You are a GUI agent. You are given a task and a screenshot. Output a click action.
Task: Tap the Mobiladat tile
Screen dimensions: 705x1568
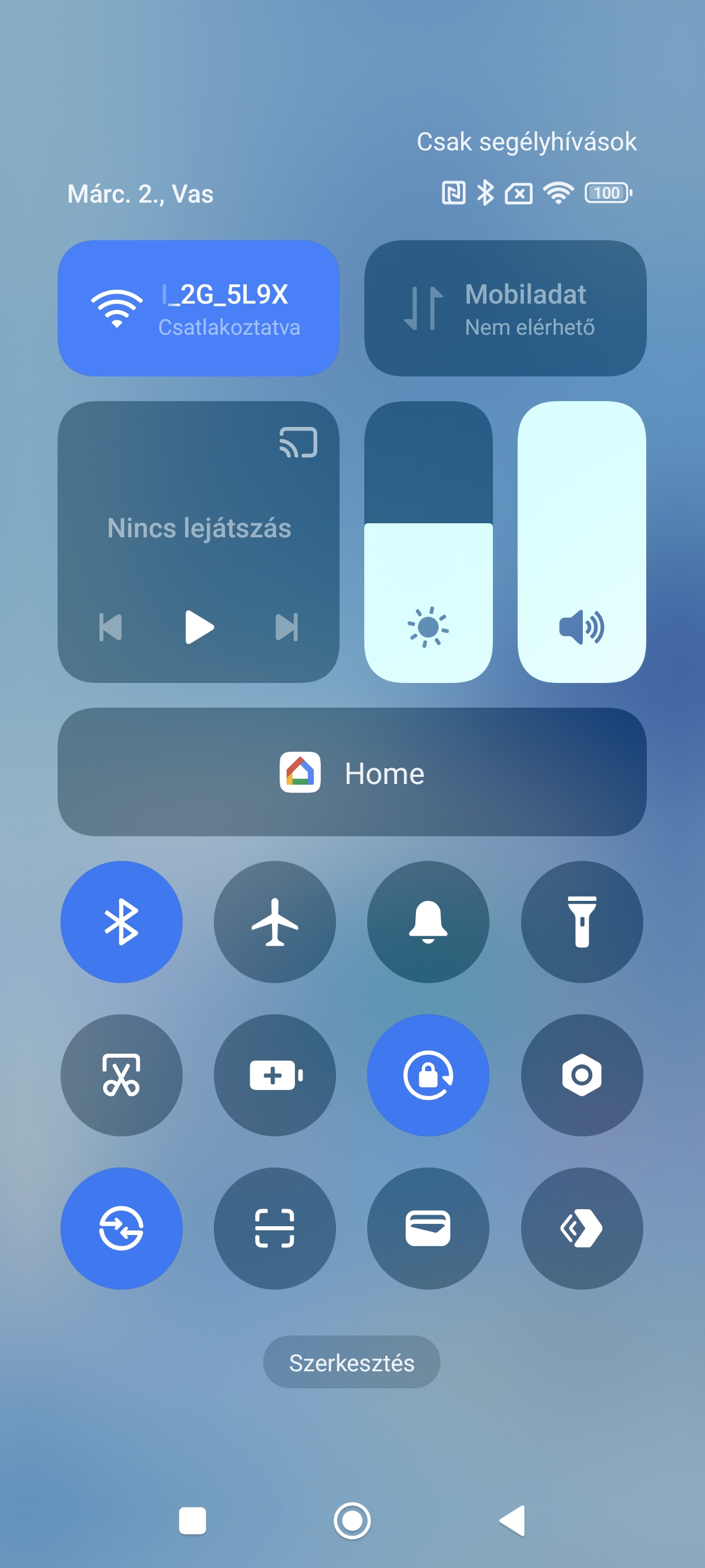point(505,308)
